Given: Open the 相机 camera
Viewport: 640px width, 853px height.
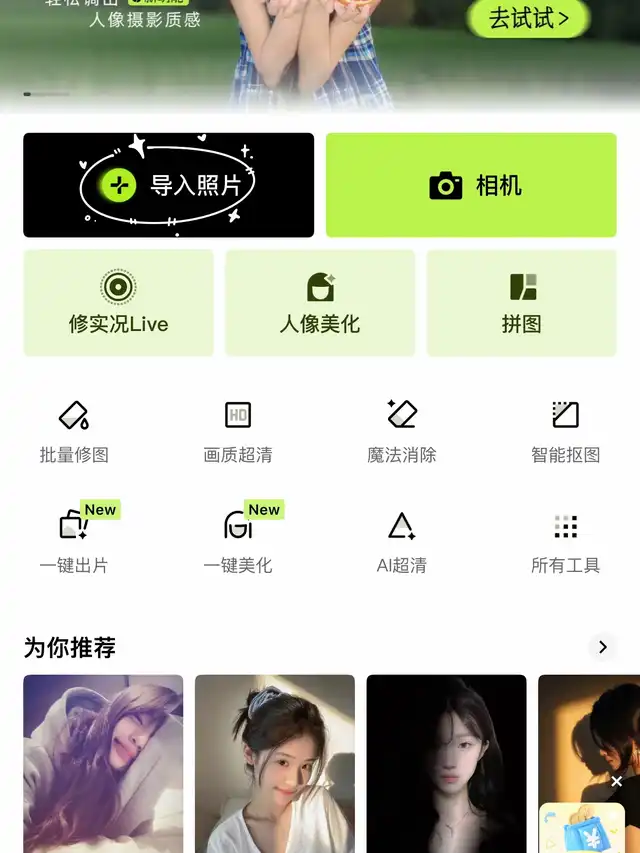Looking at the screenshot, I should coord(471,185).
